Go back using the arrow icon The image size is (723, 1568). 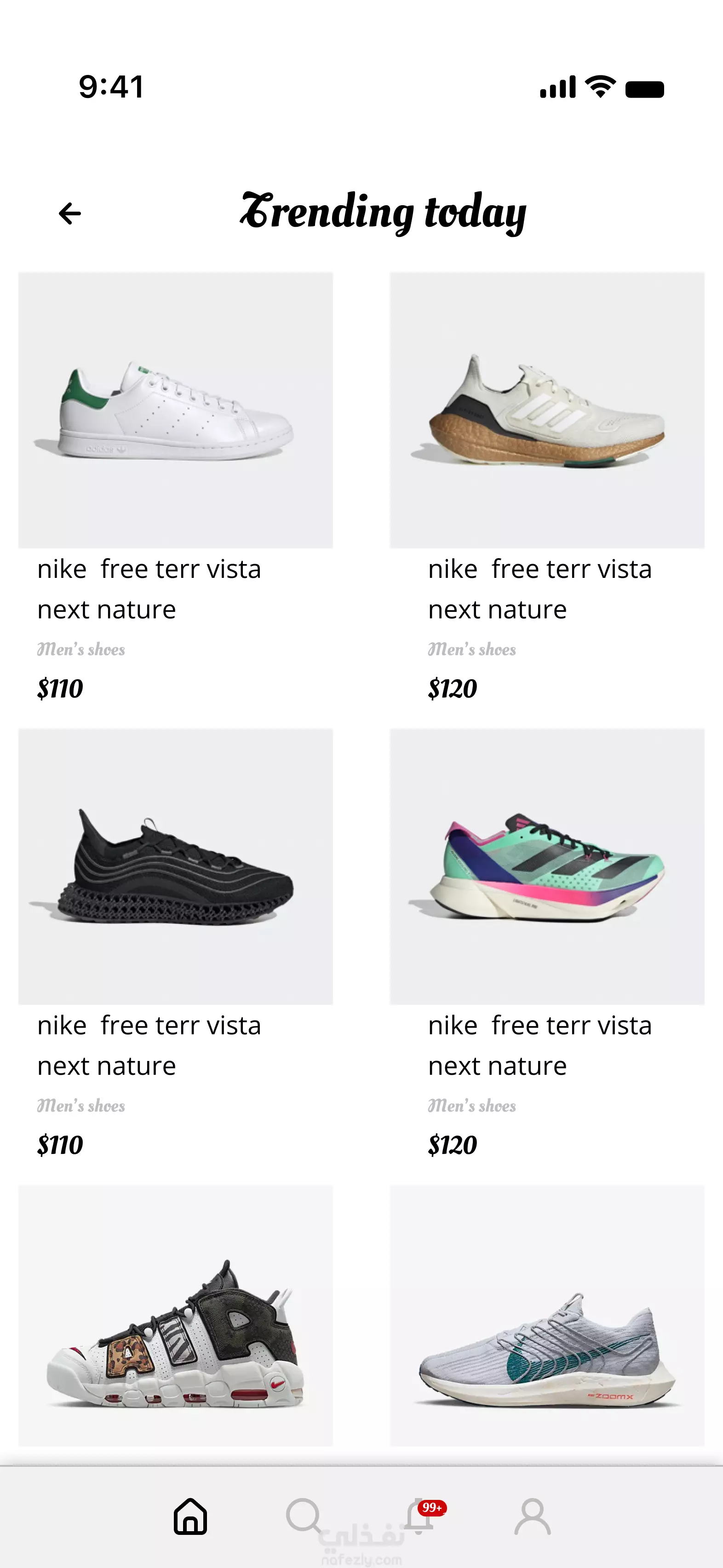coord(70,213)
